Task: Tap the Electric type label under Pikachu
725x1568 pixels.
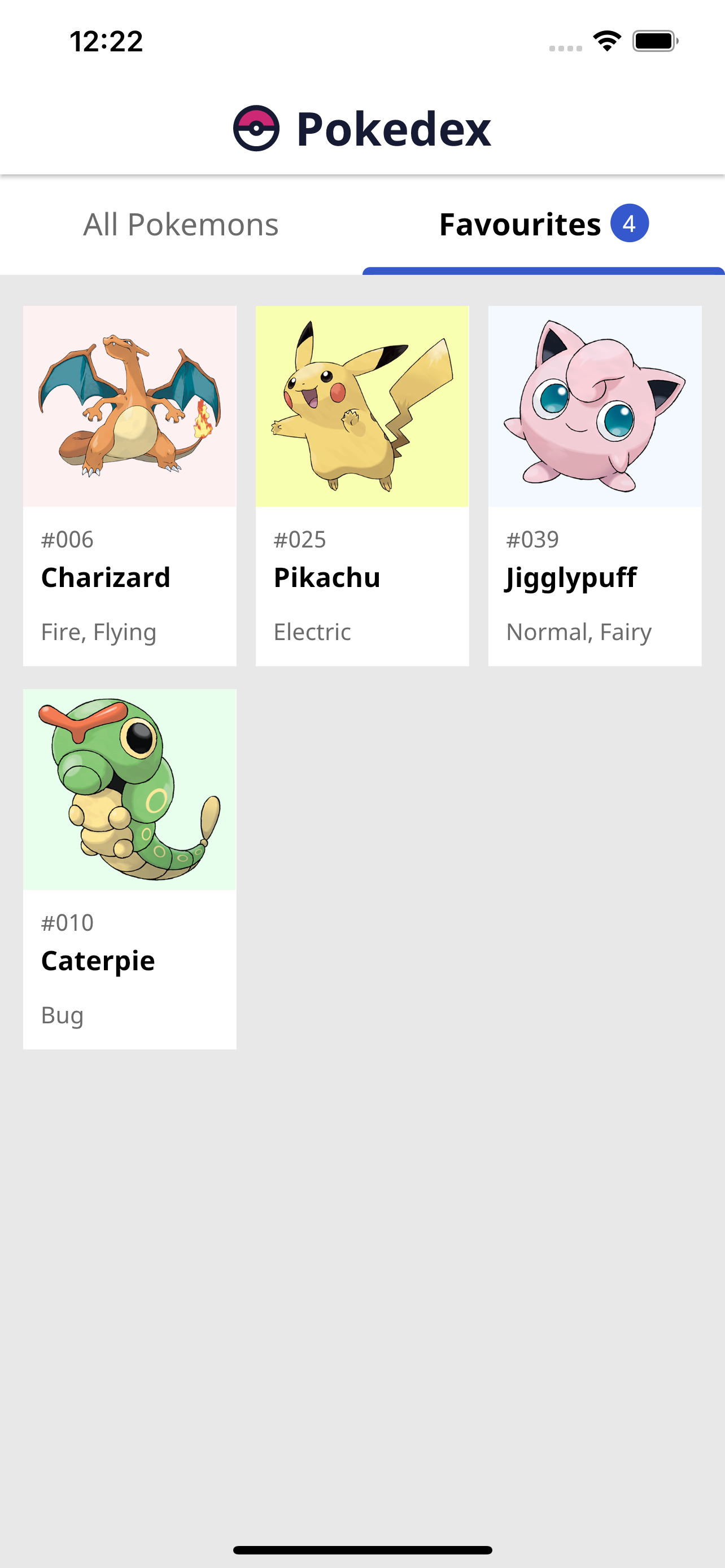Action: (312, 631)
